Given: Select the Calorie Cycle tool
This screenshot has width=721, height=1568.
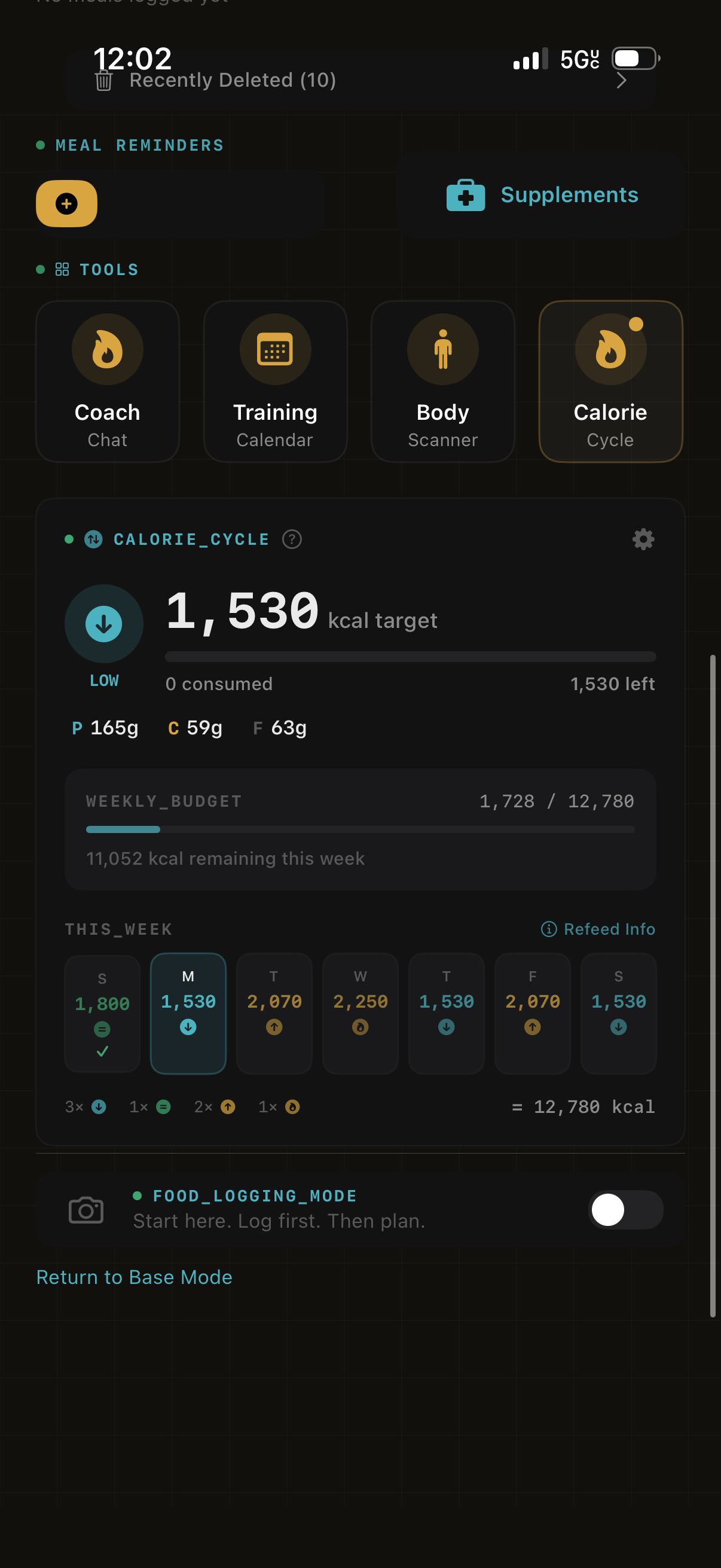Looking at the screenshot, I should tap(610, 381).
